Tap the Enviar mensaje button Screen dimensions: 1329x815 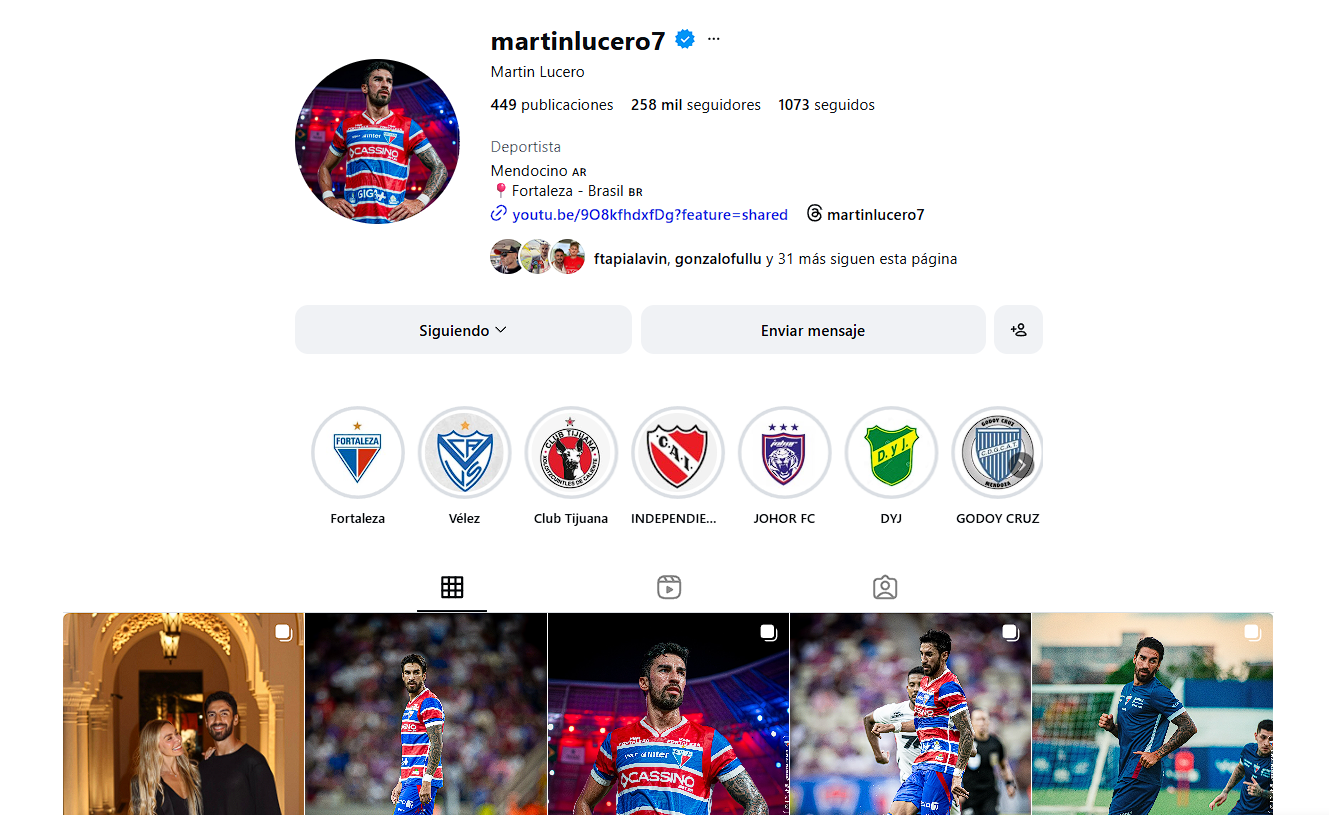point(812,330)
